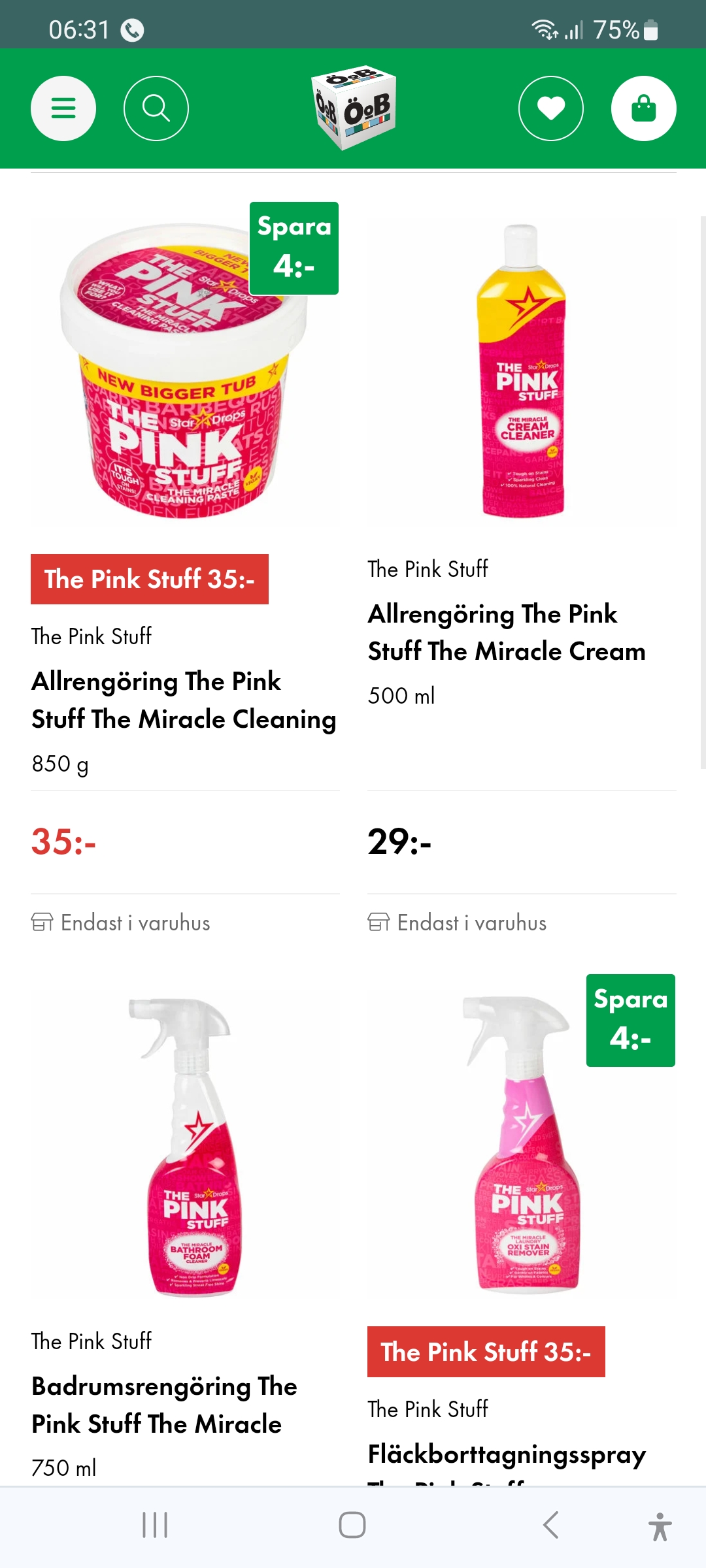
Task: Open Badrumsrengöring The Pink Stuff 750 ml
Action: click(165, 1405)
